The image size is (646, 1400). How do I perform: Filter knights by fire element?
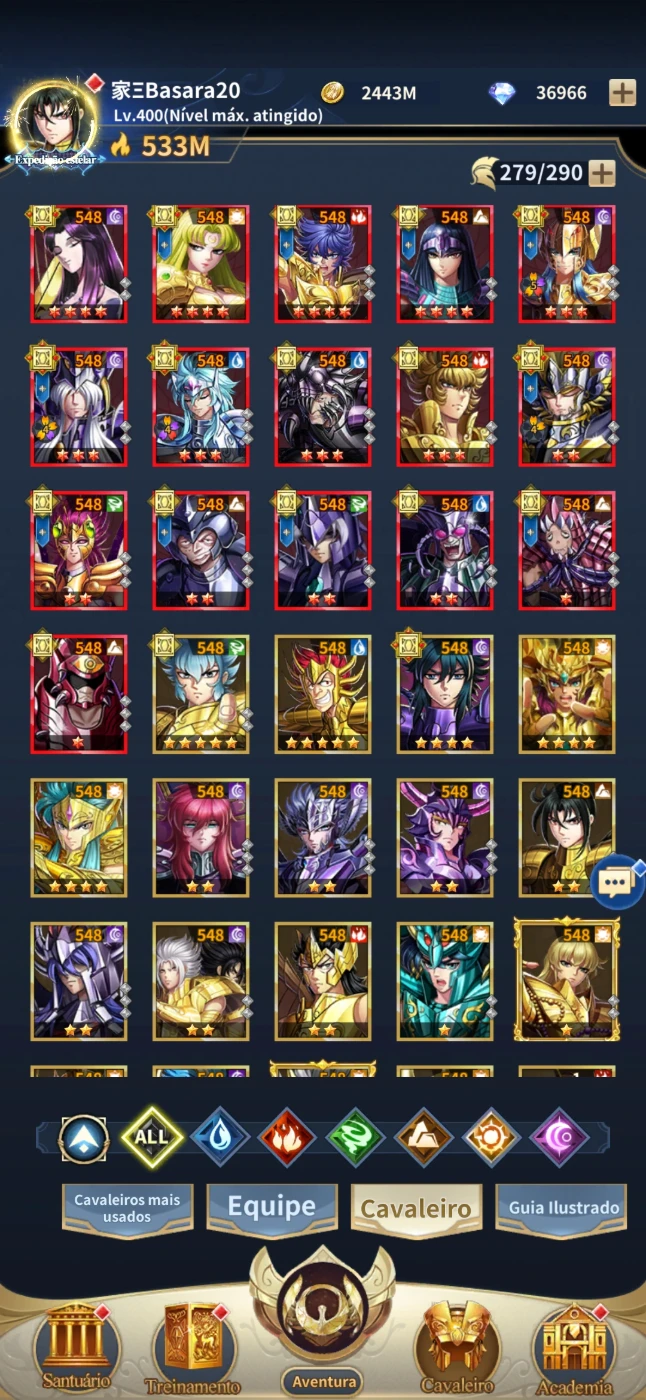[x=287, y=1137]
